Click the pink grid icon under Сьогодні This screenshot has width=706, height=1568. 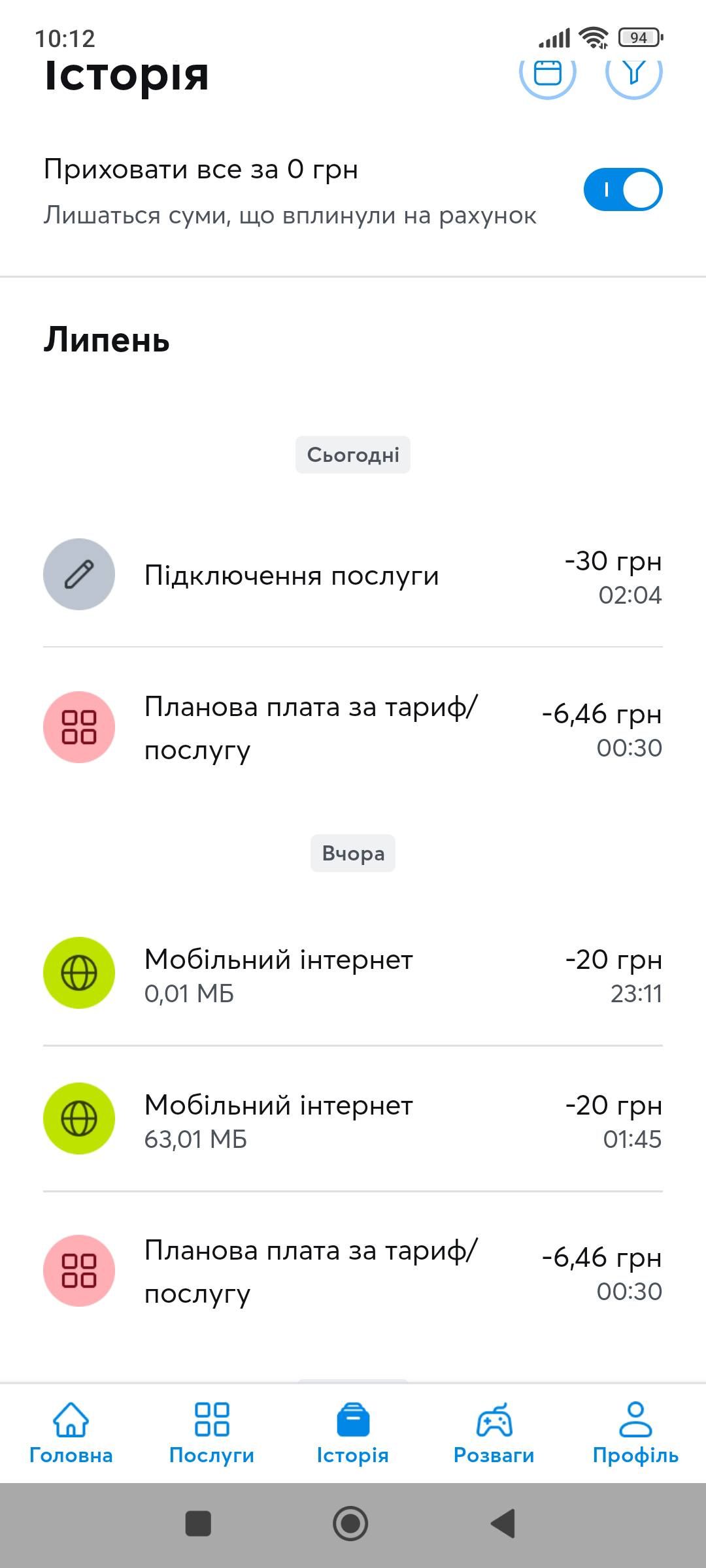(78, 726)
